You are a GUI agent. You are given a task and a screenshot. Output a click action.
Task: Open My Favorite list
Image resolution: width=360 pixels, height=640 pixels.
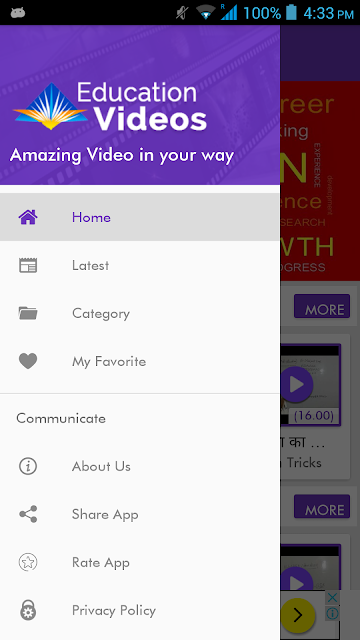(140, 361)
